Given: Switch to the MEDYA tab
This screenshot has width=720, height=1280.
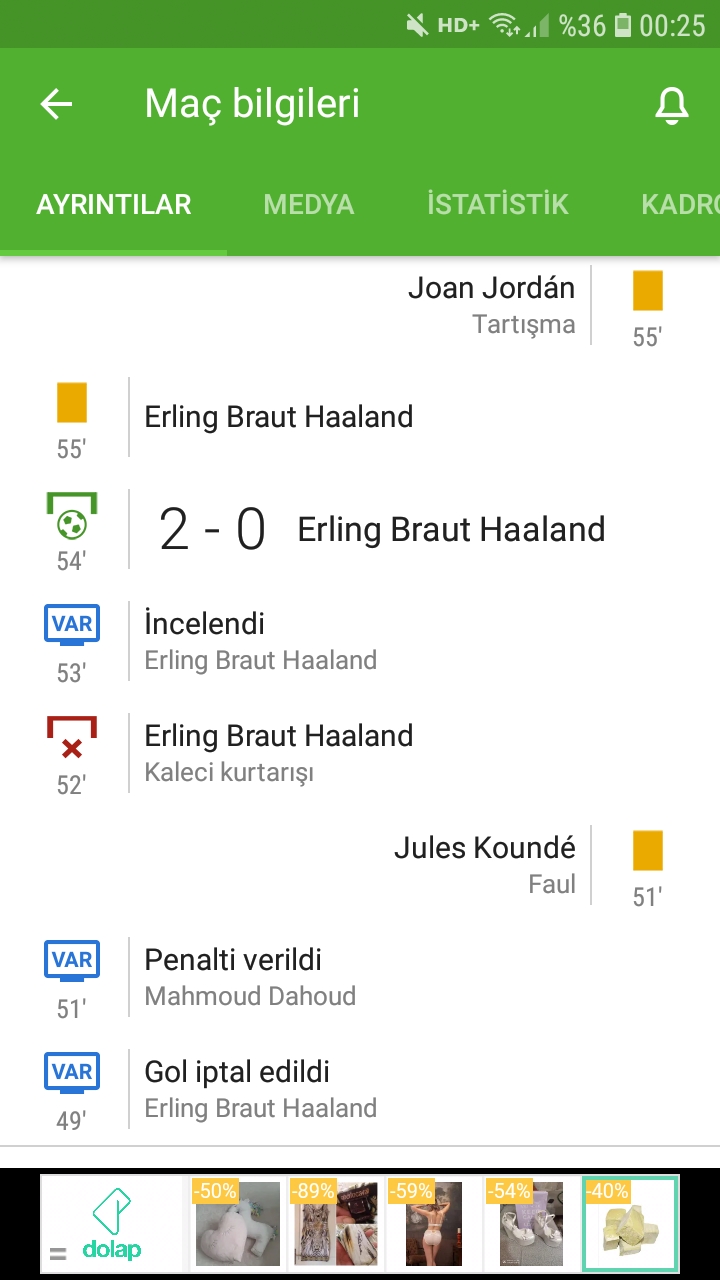Looking at the screenshot, I should 309,204.
